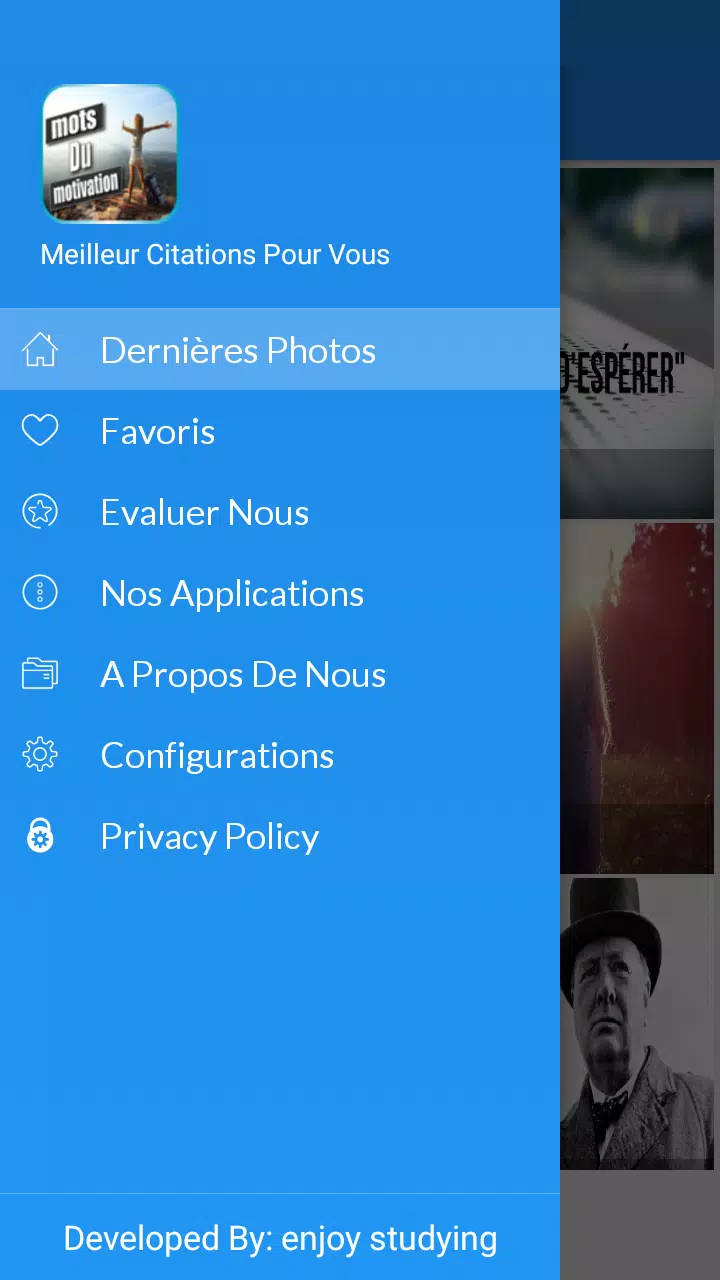
Task: Click the gear icon beside Configurations
Action: point(40,754)
